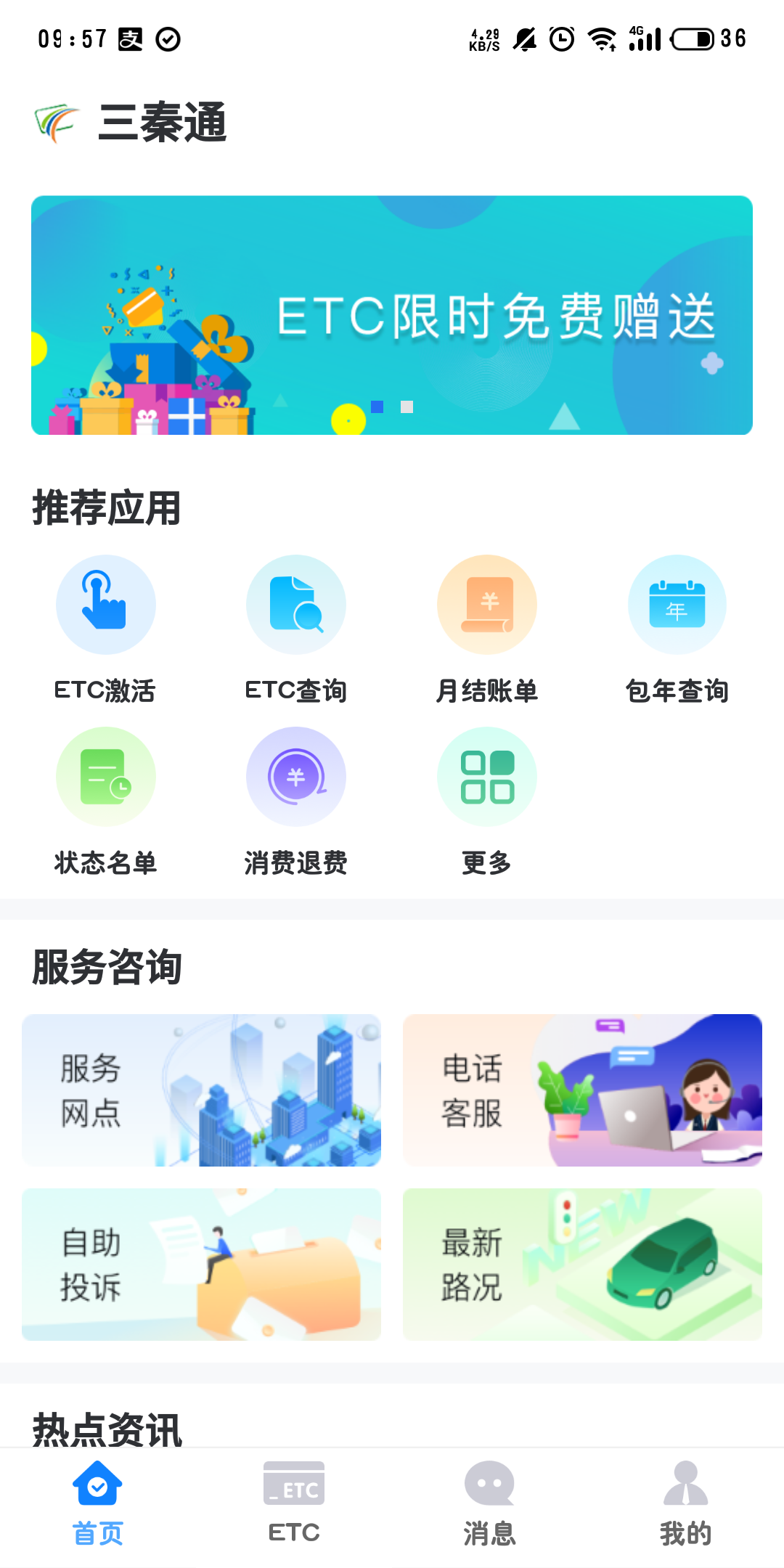The width and height of the screenshot is (784, 1568).
Task: Open the 推荐应用 section heading
Action: (107, 508)
